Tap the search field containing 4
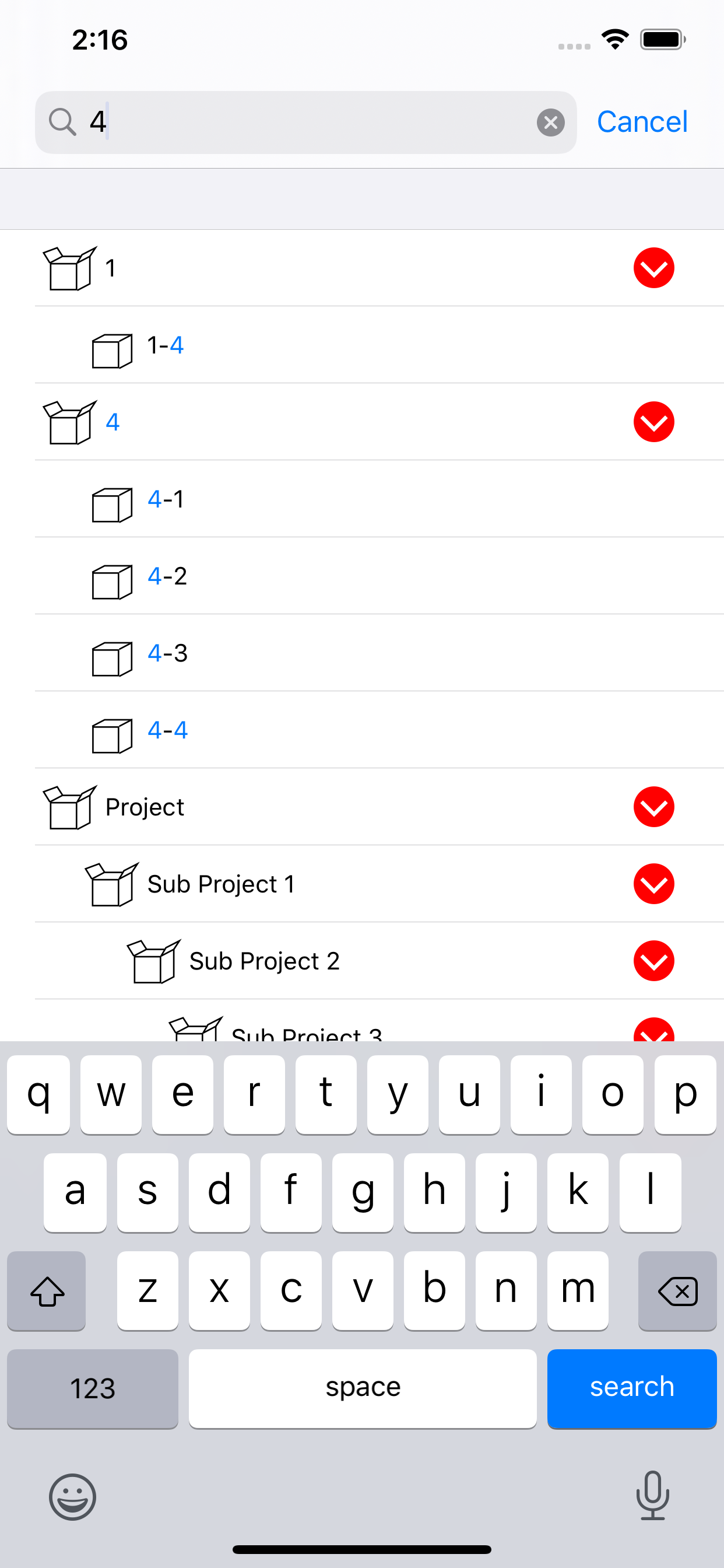This screenshot has height=1568, width=724. [x=305, y=123]
